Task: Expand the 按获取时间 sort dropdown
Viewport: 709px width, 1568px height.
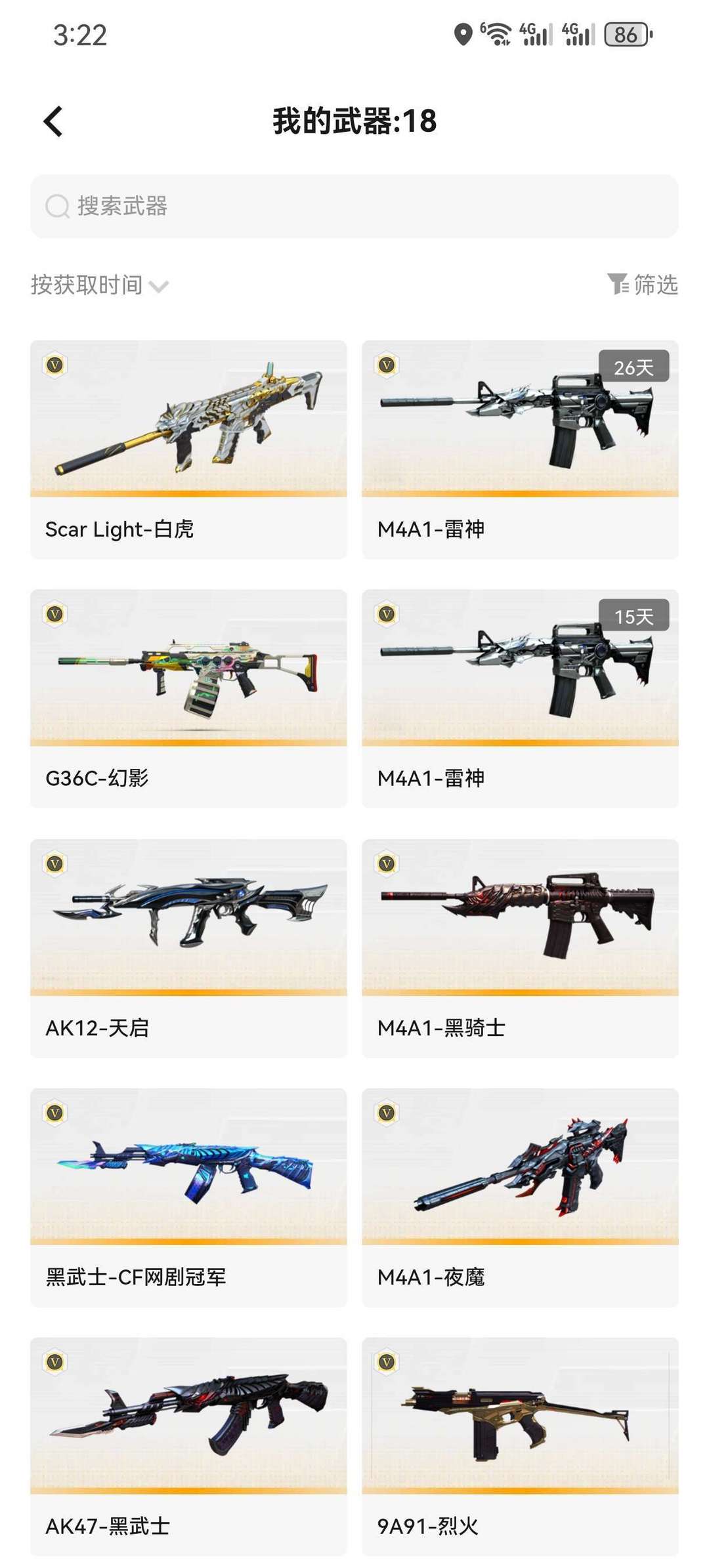Action: (100, 285)
